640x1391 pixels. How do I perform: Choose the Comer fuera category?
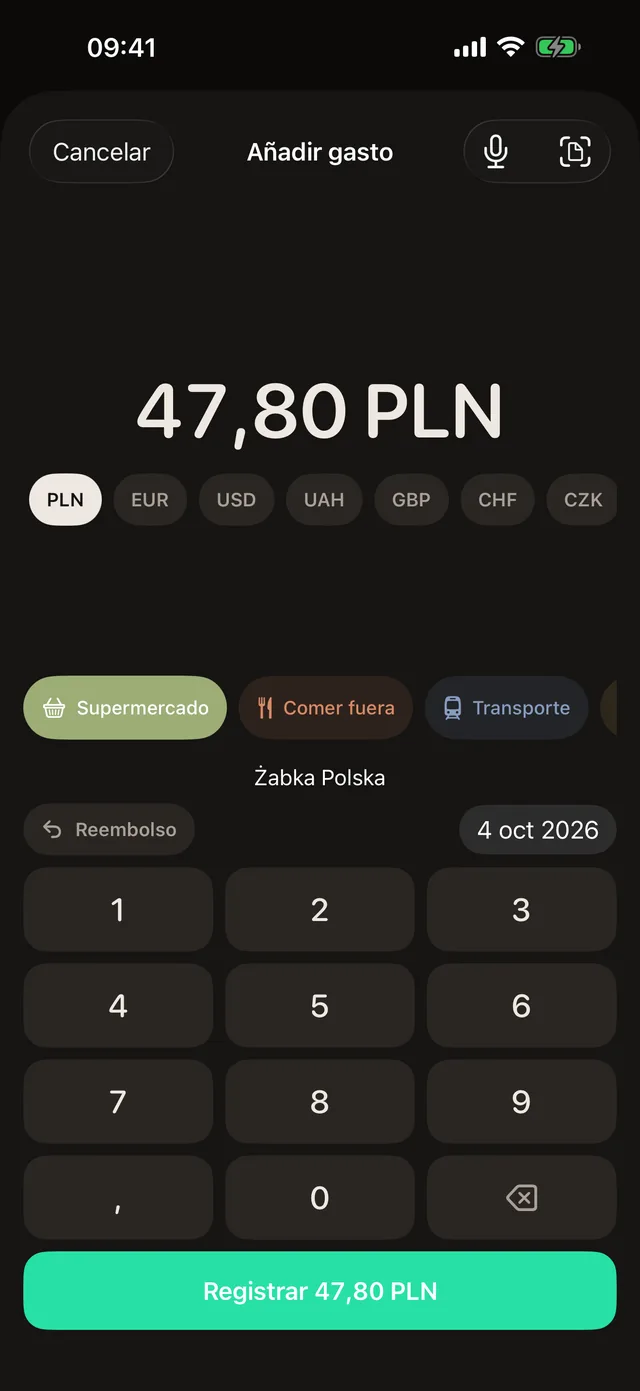click(326, 708)
